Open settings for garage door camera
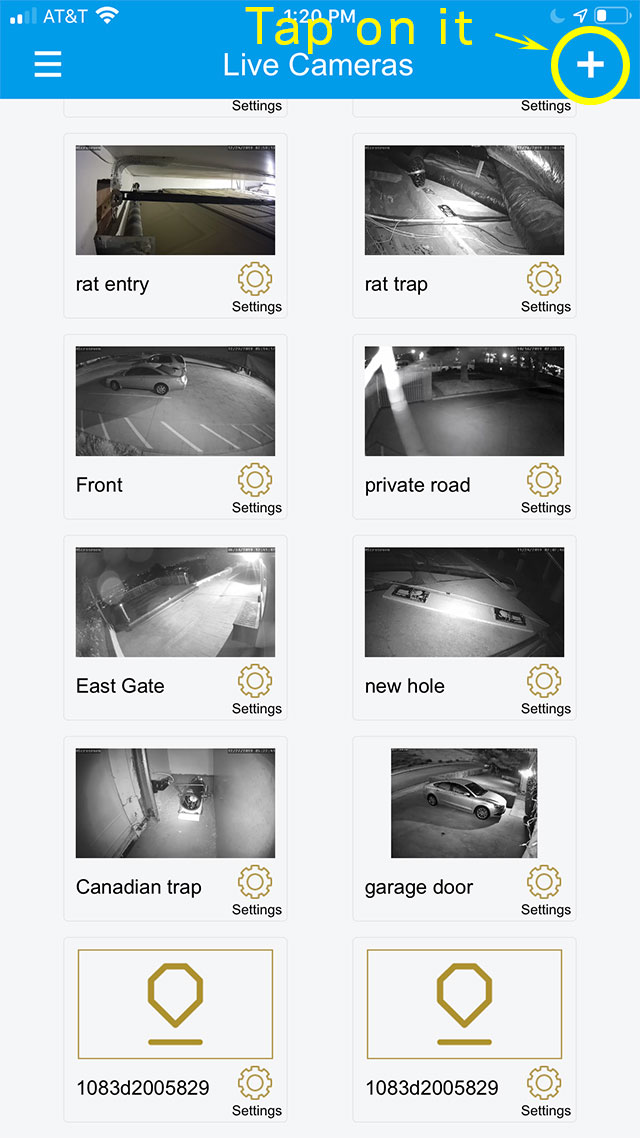Viewport: 640px width, 1138px height. (545, 891)
